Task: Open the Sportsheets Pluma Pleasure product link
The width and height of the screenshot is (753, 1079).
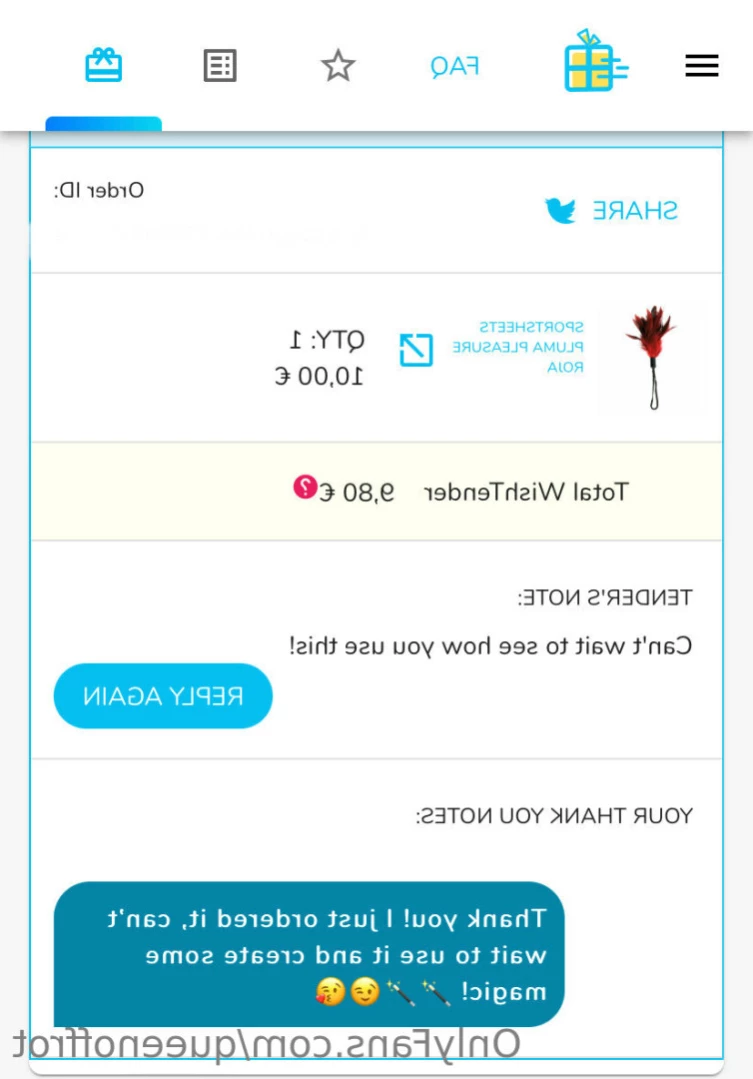Action: [x=416, y=350]
